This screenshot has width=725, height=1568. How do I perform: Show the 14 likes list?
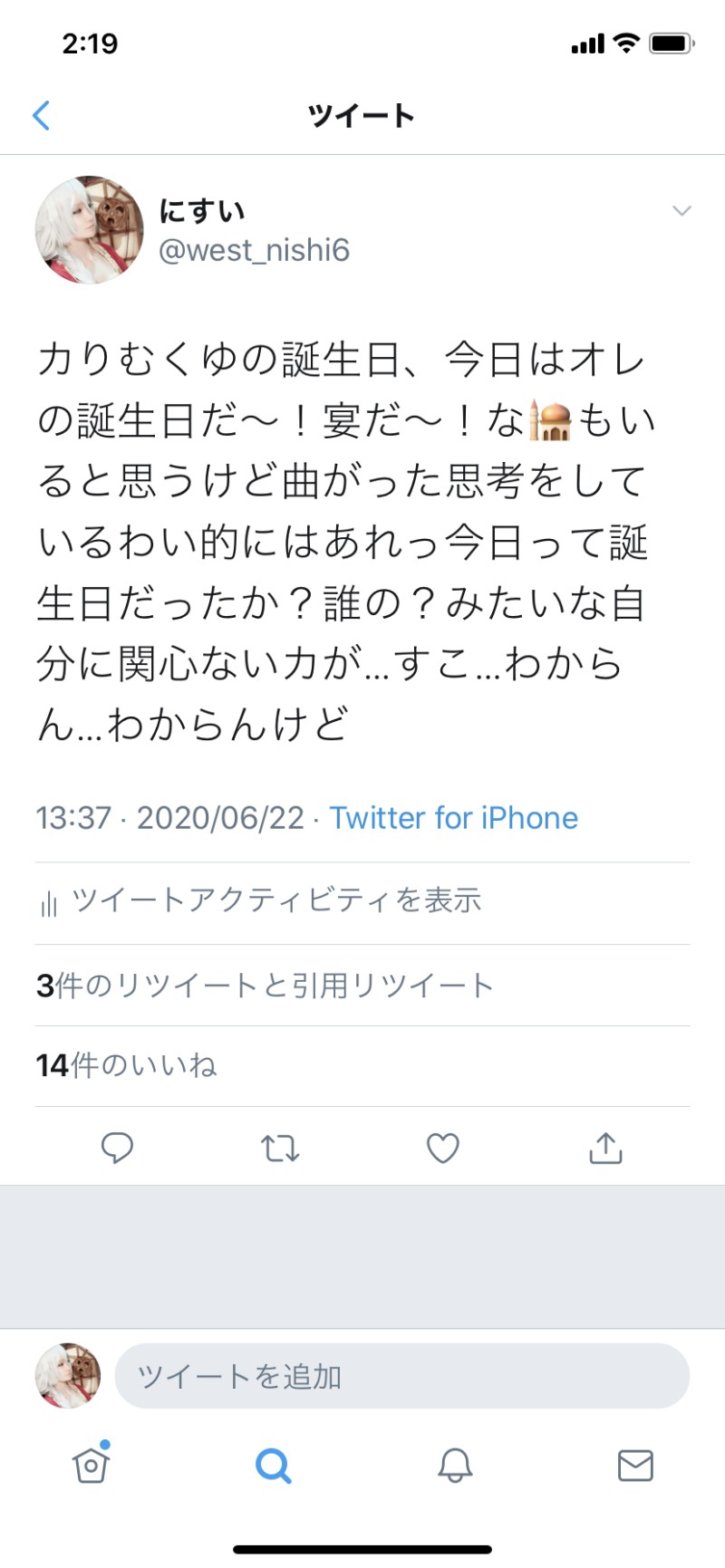[127, 1065]
